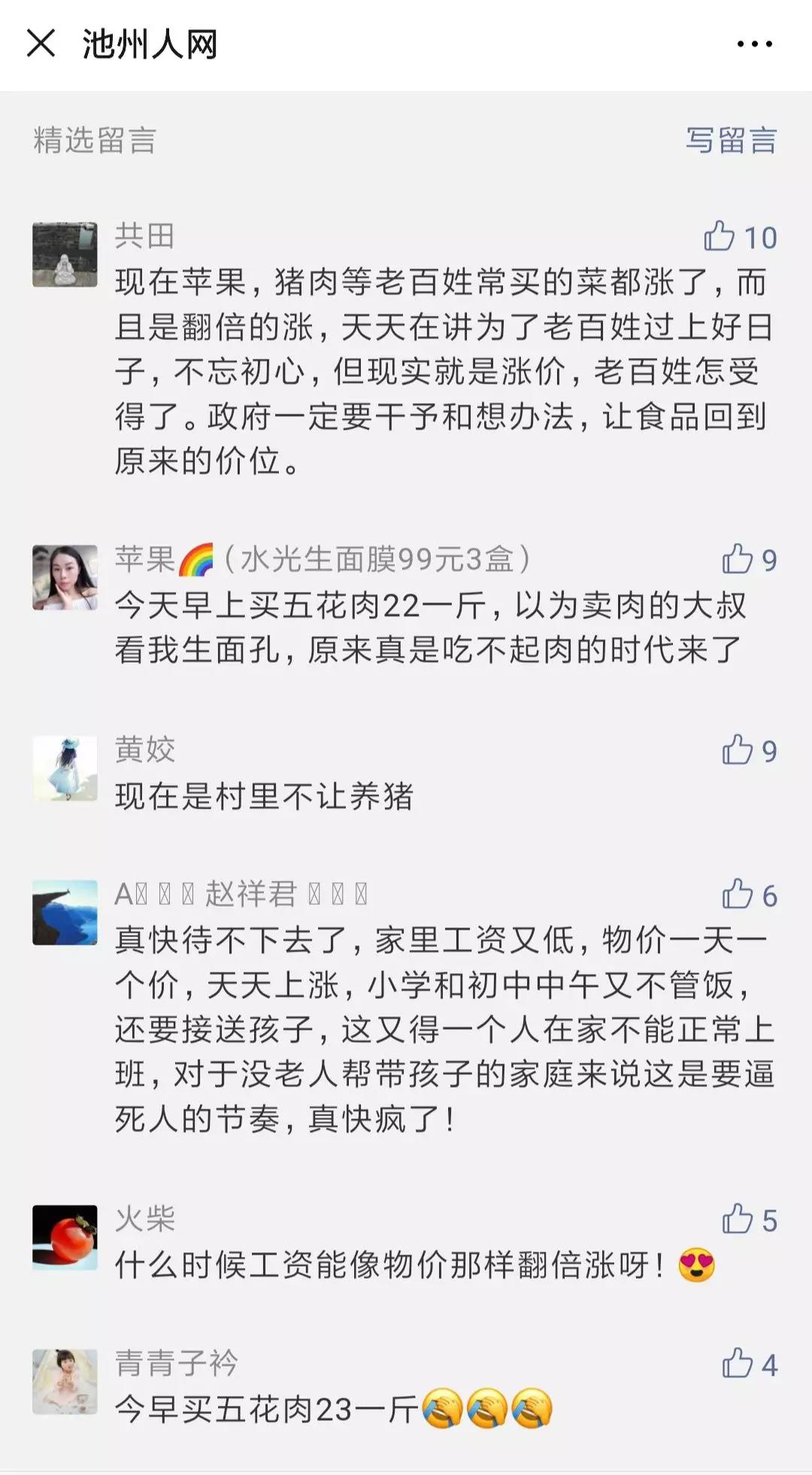The height and width of the screenshot is (1475, 812).
Task: View 共田's profile avatar
Action: click(64, 256)
